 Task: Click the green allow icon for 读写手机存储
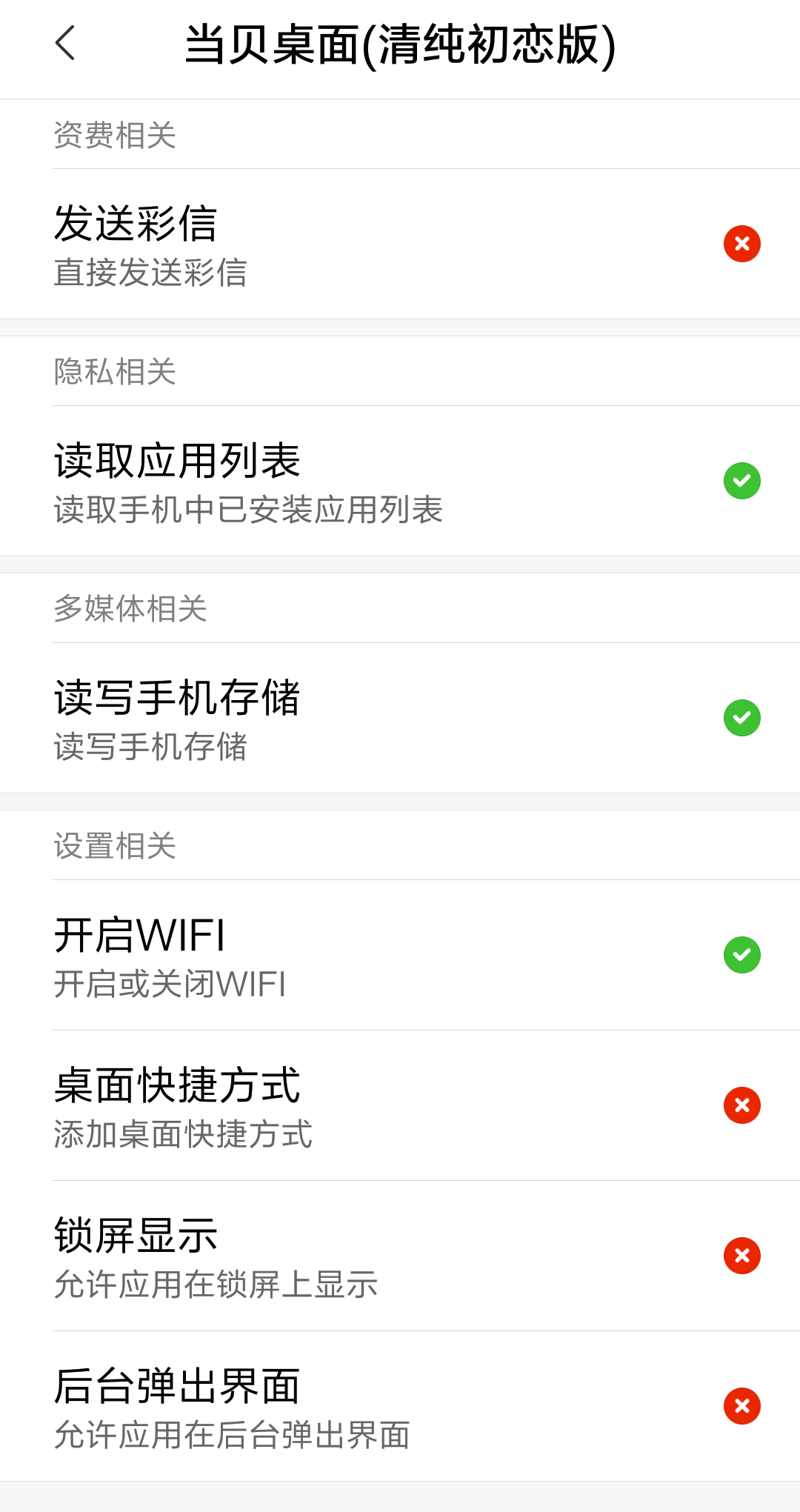pos(741,717)
